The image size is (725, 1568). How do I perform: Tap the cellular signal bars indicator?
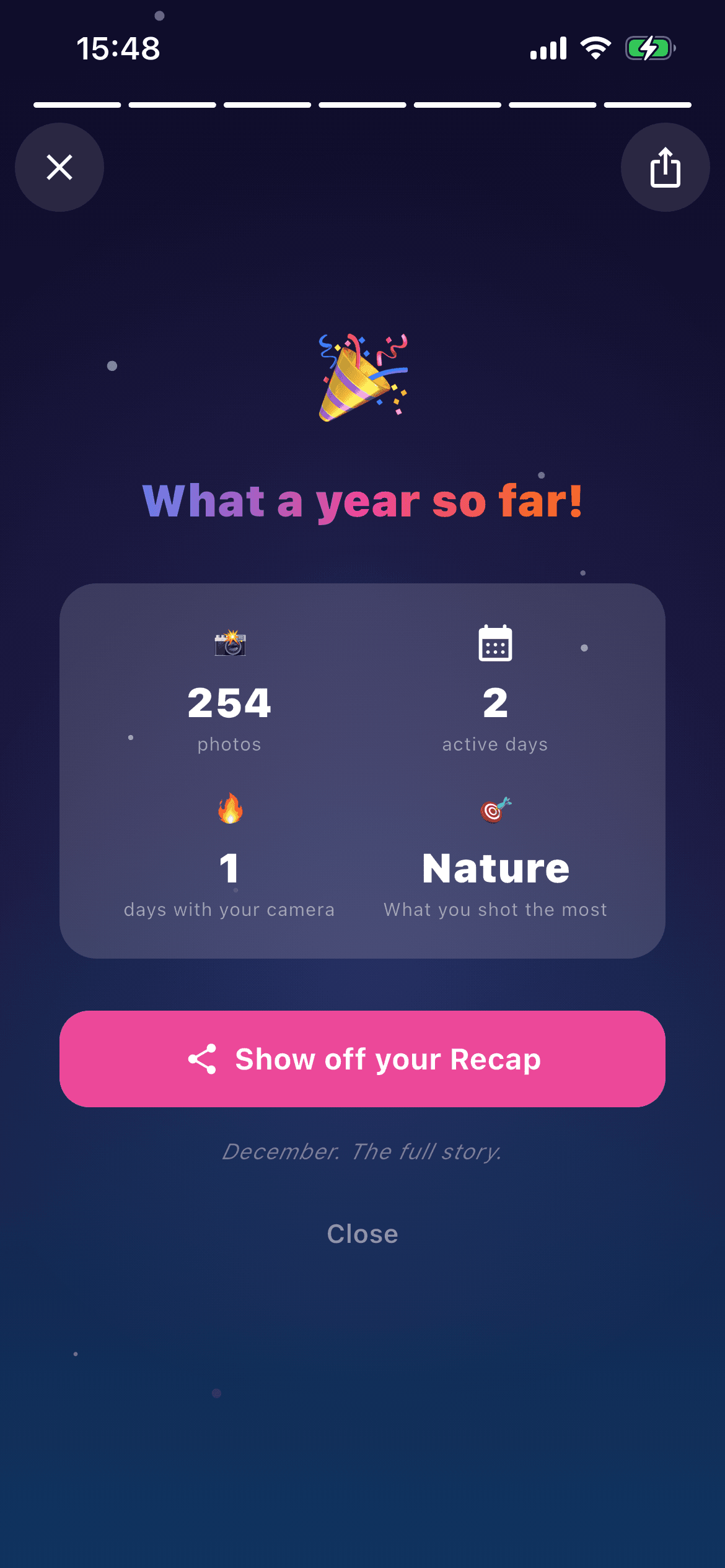(x=548, y=47)
